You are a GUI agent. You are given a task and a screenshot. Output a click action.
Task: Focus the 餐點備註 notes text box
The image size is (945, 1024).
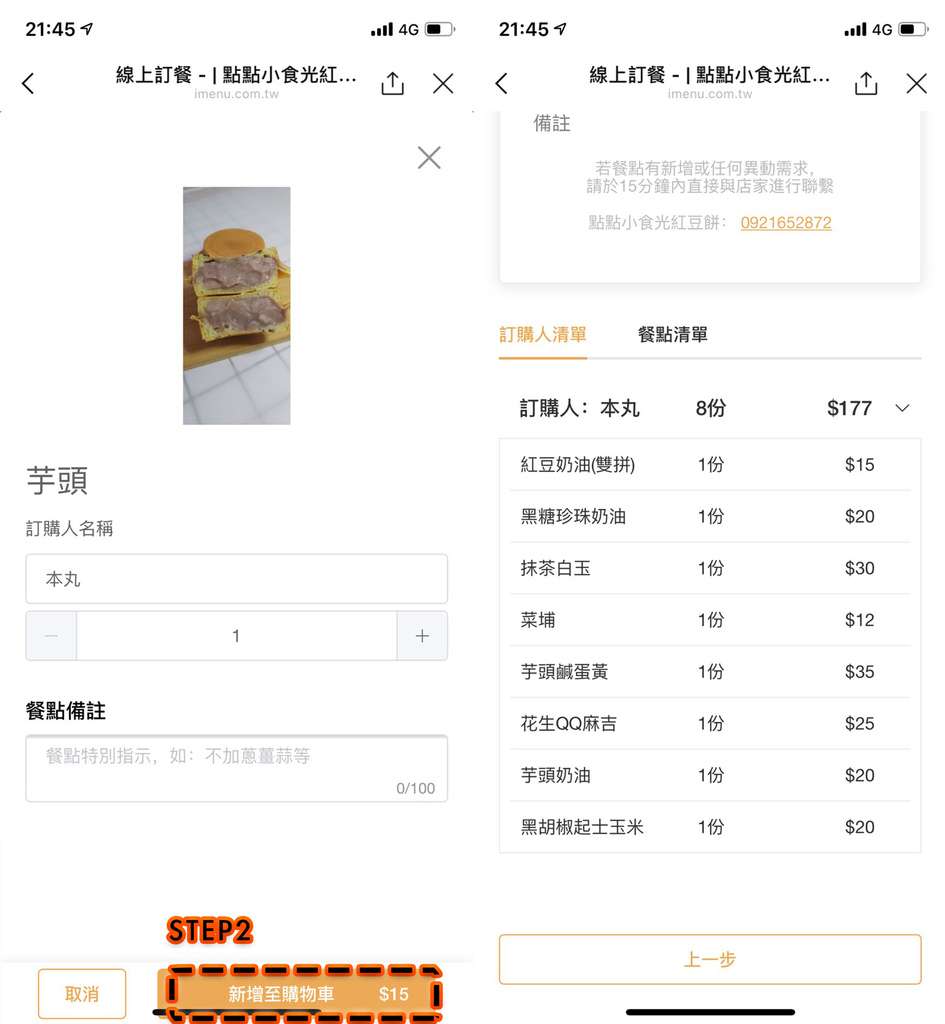pyautogui.click(x=236, y=768)
